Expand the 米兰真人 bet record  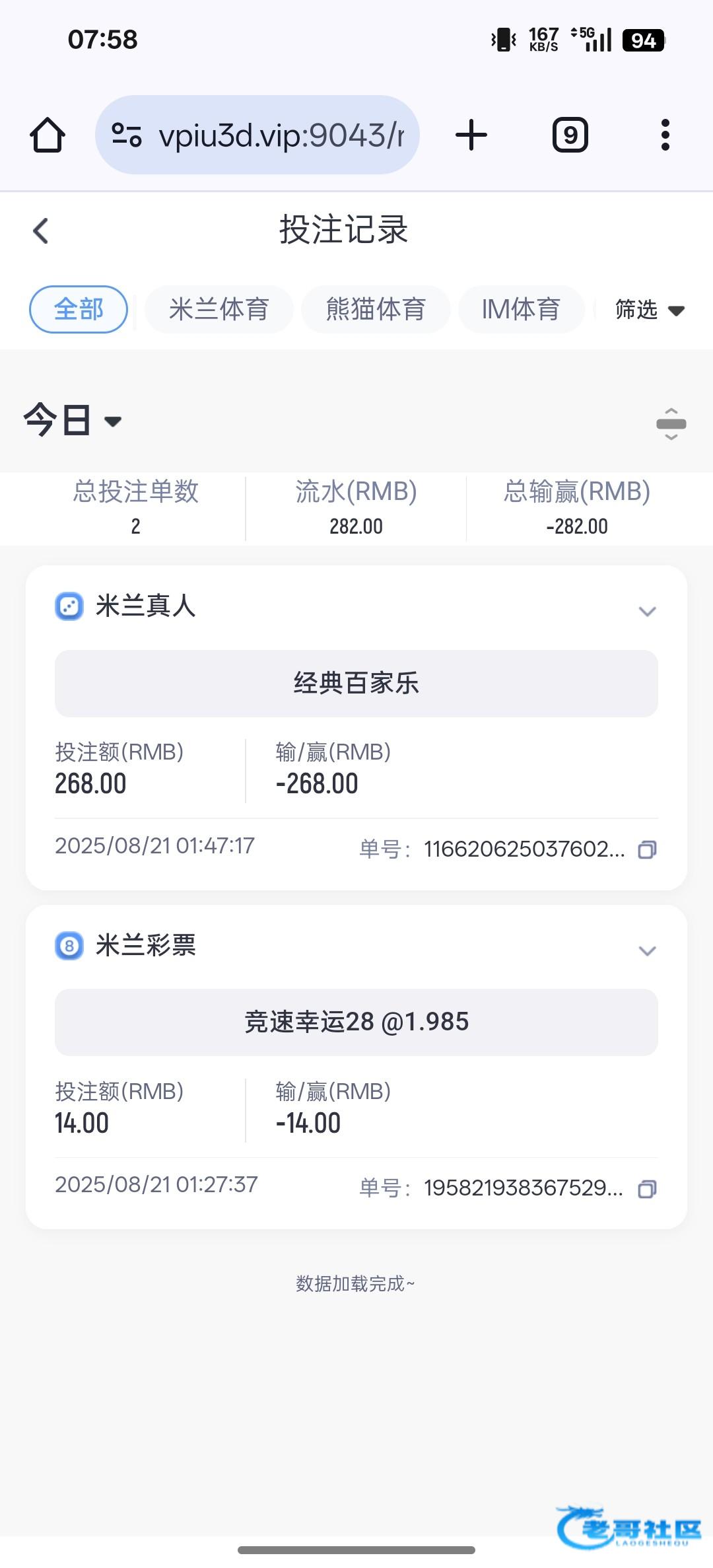point(647,611)
